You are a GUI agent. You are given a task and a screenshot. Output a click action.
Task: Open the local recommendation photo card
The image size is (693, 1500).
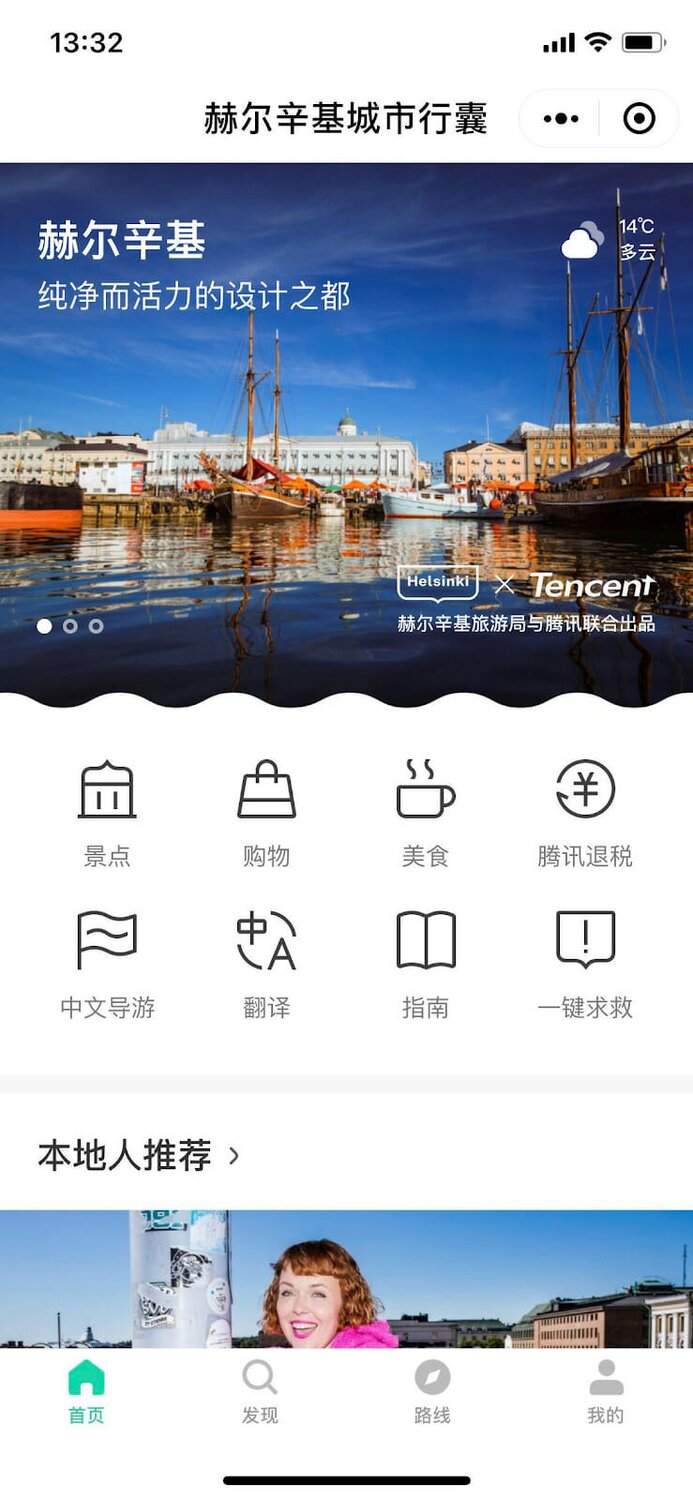346,1280
